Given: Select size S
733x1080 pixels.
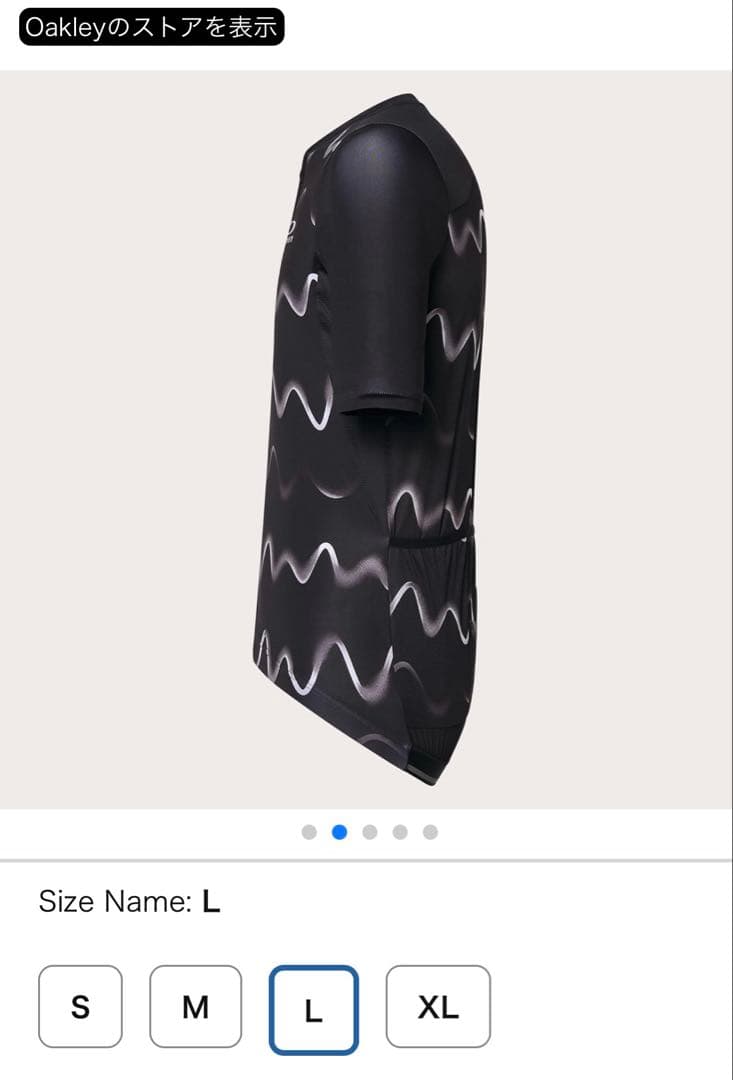Looking at the screenshot, I should coord(80,1006).
